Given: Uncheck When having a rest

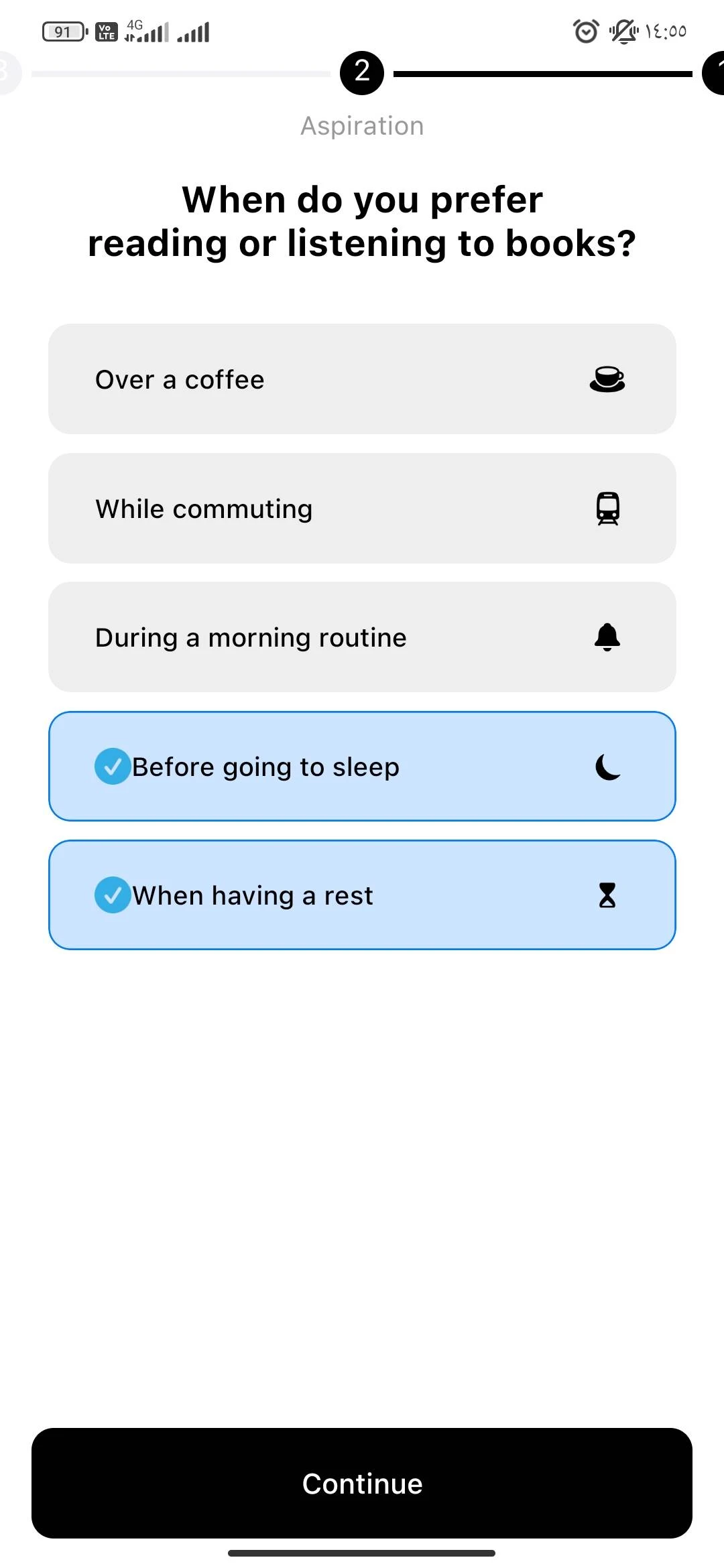Looking at the screenshot, I should [x=362, y=895].
